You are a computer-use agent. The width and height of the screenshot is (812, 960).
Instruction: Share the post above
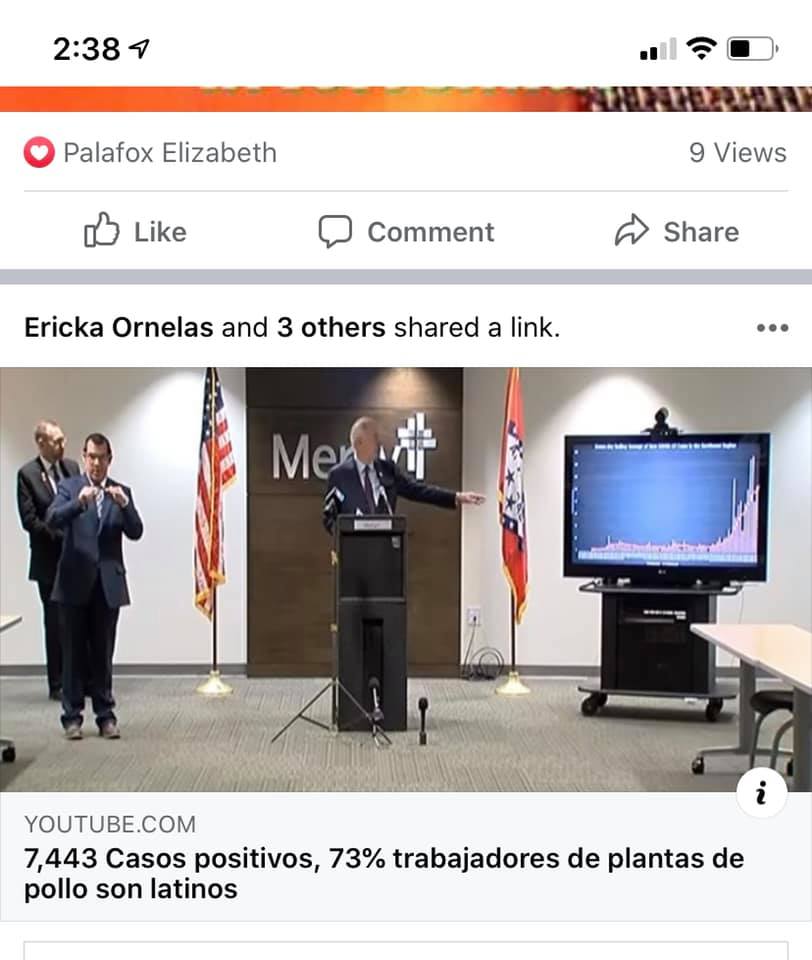pos(676,232)
